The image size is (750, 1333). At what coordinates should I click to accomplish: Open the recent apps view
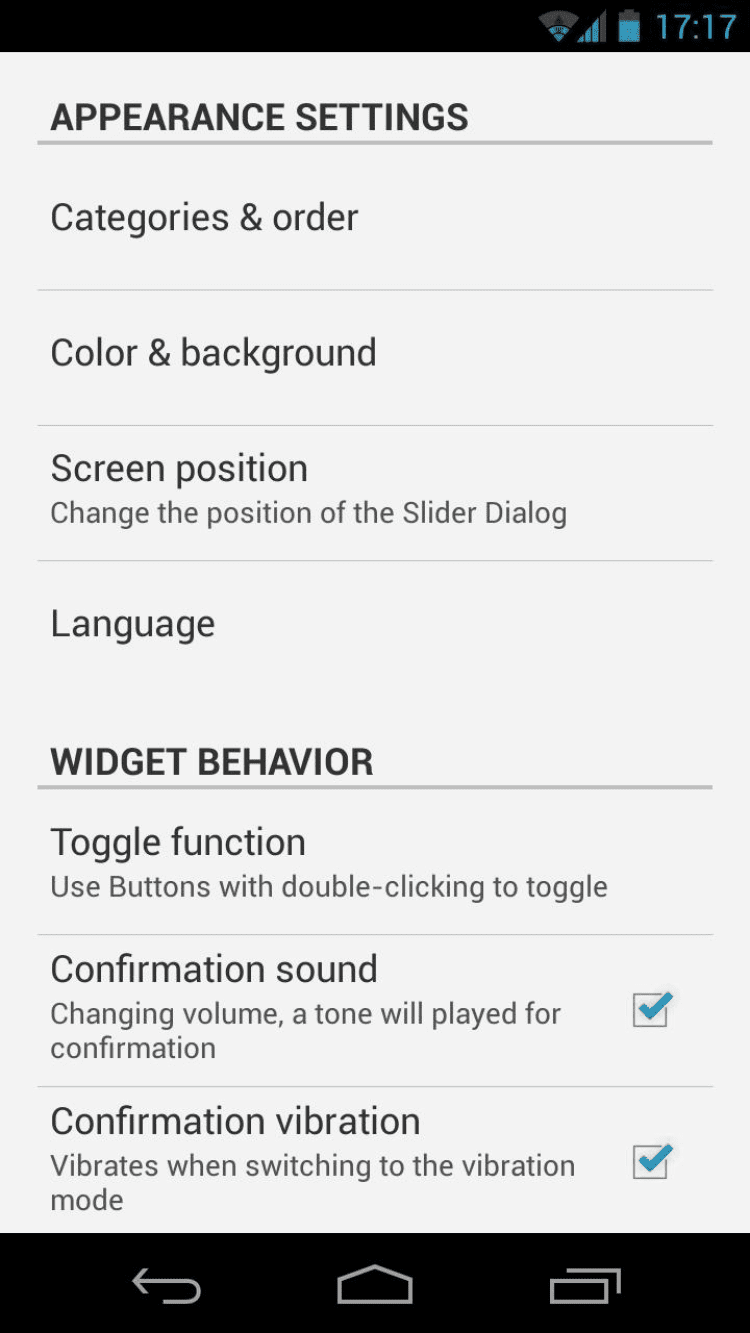(x=585, y=1285)
